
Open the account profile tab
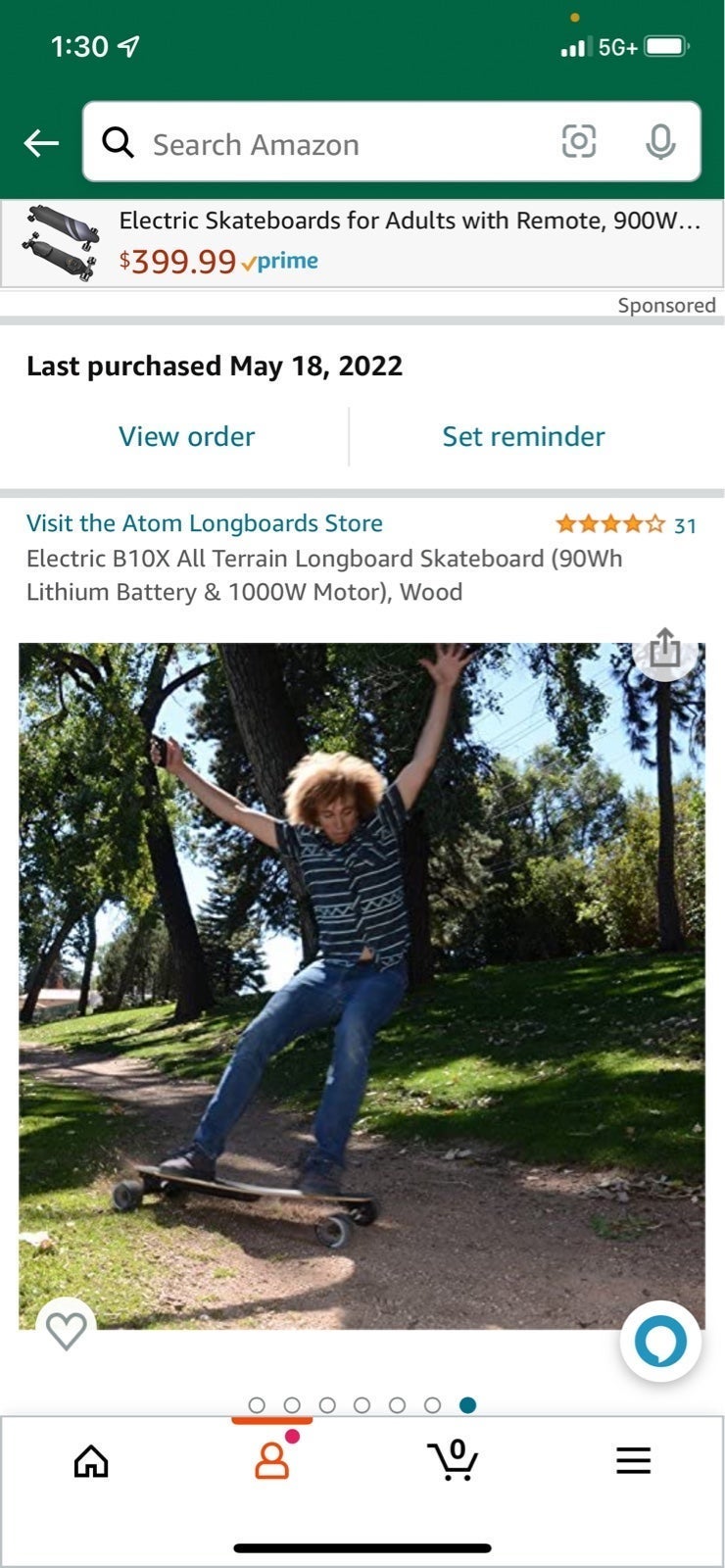click(x=271, y=1458)
